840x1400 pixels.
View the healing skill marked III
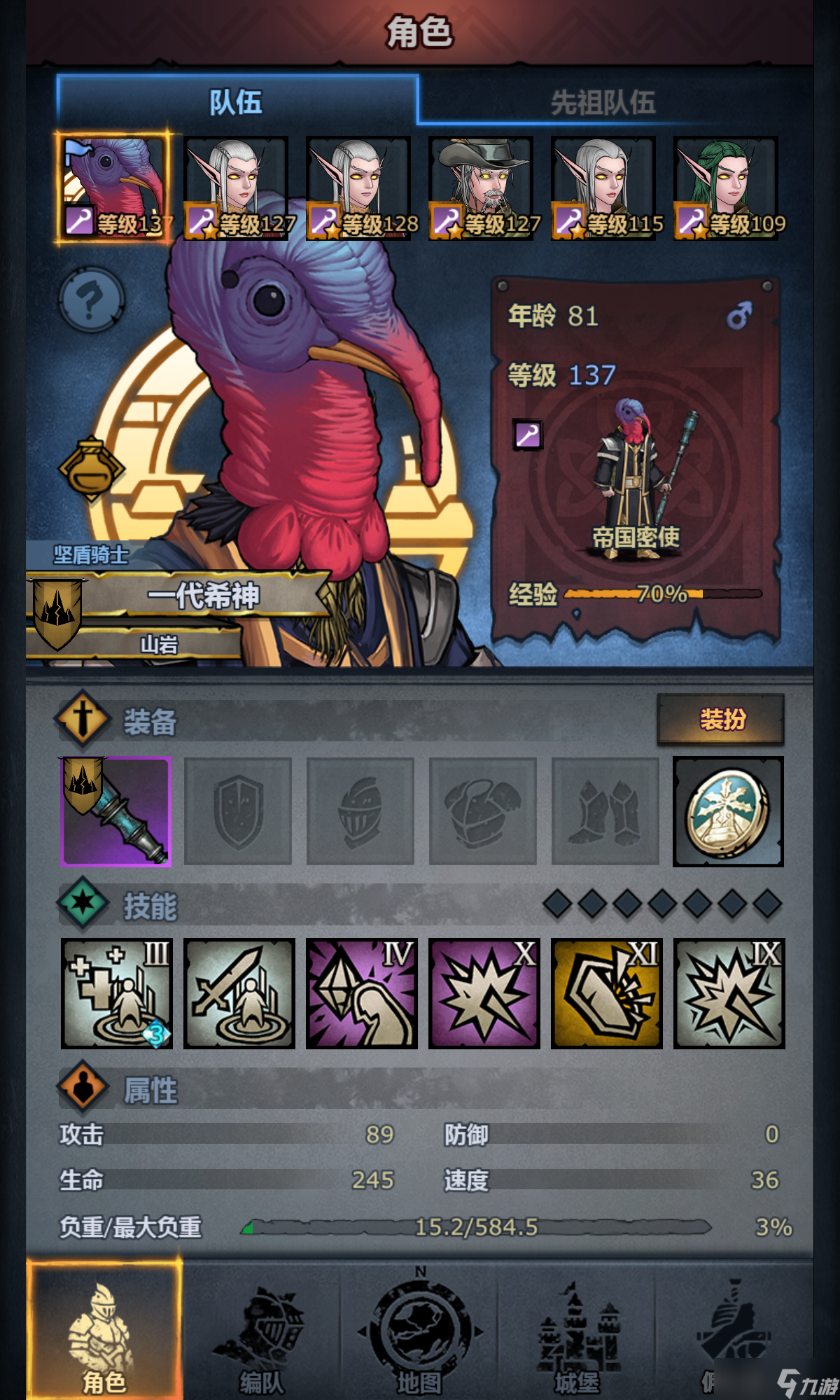[x=116, y=993]
